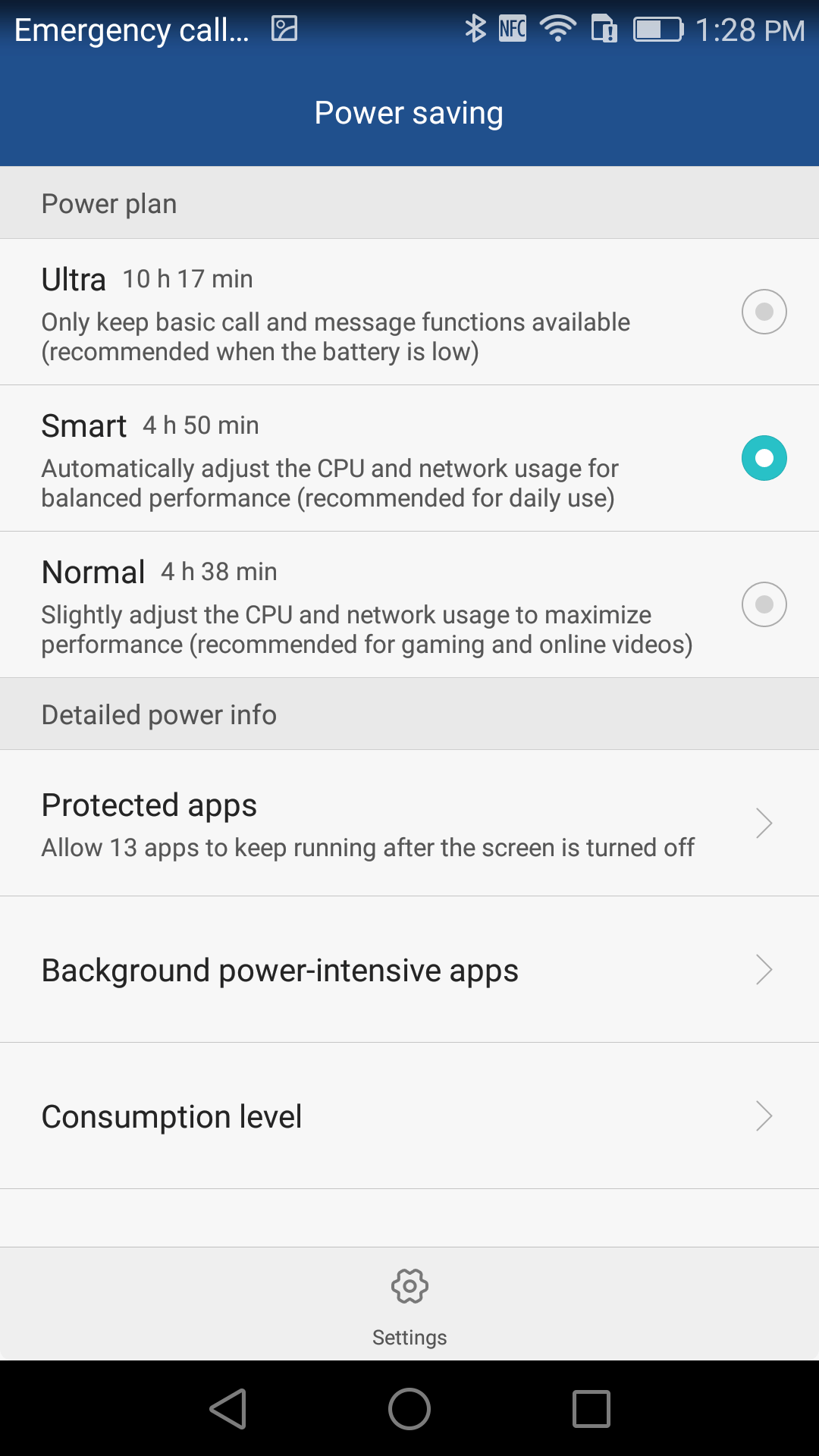The height and width of the screenshot is (1456, 819).
Task: Tap the Bluetooth status bar icon
Action: pyautogui.click(x=476, y=29)
